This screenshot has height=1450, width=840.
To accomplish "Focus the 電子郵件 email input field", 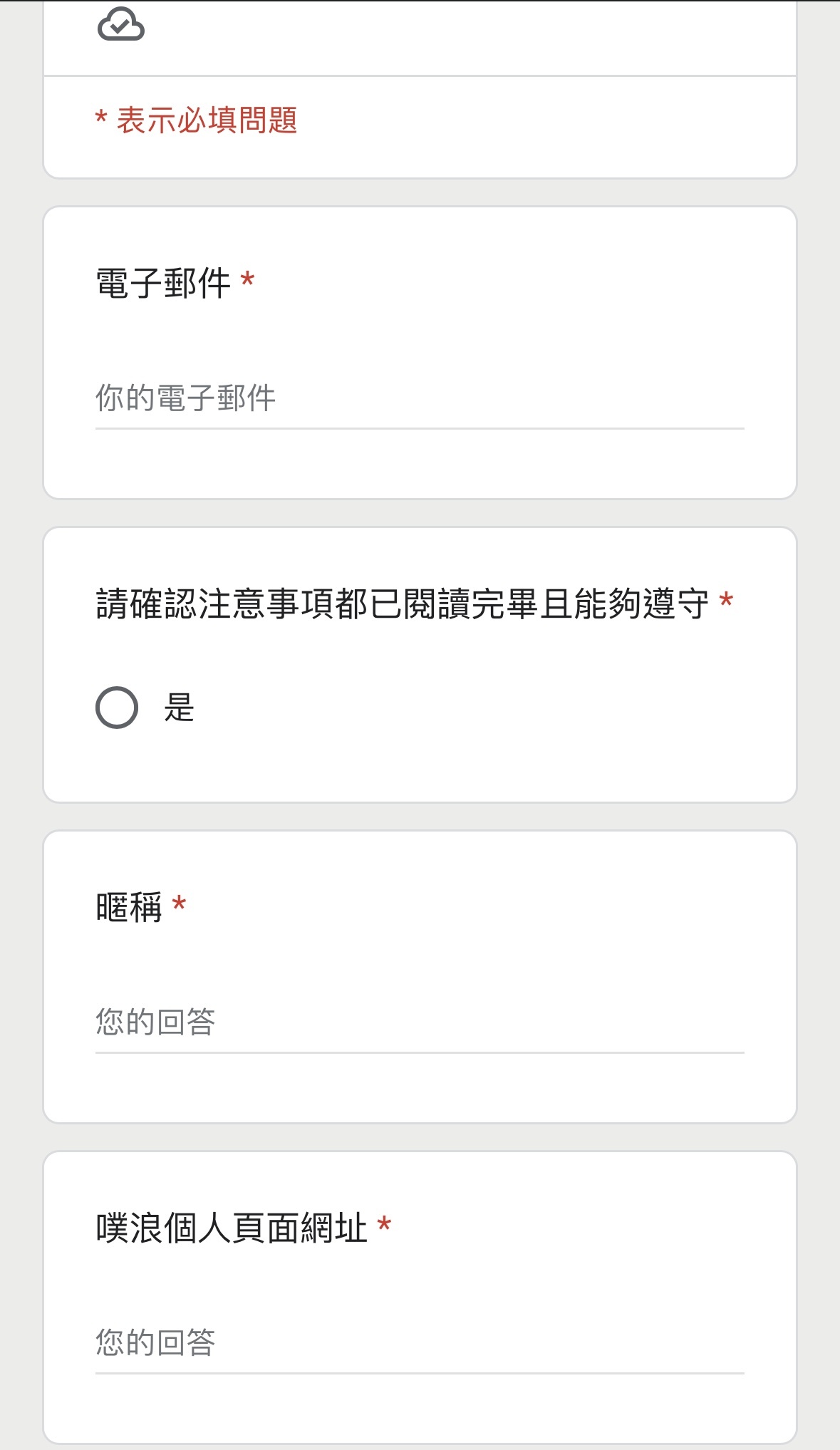I will click(x=420, y=399).
